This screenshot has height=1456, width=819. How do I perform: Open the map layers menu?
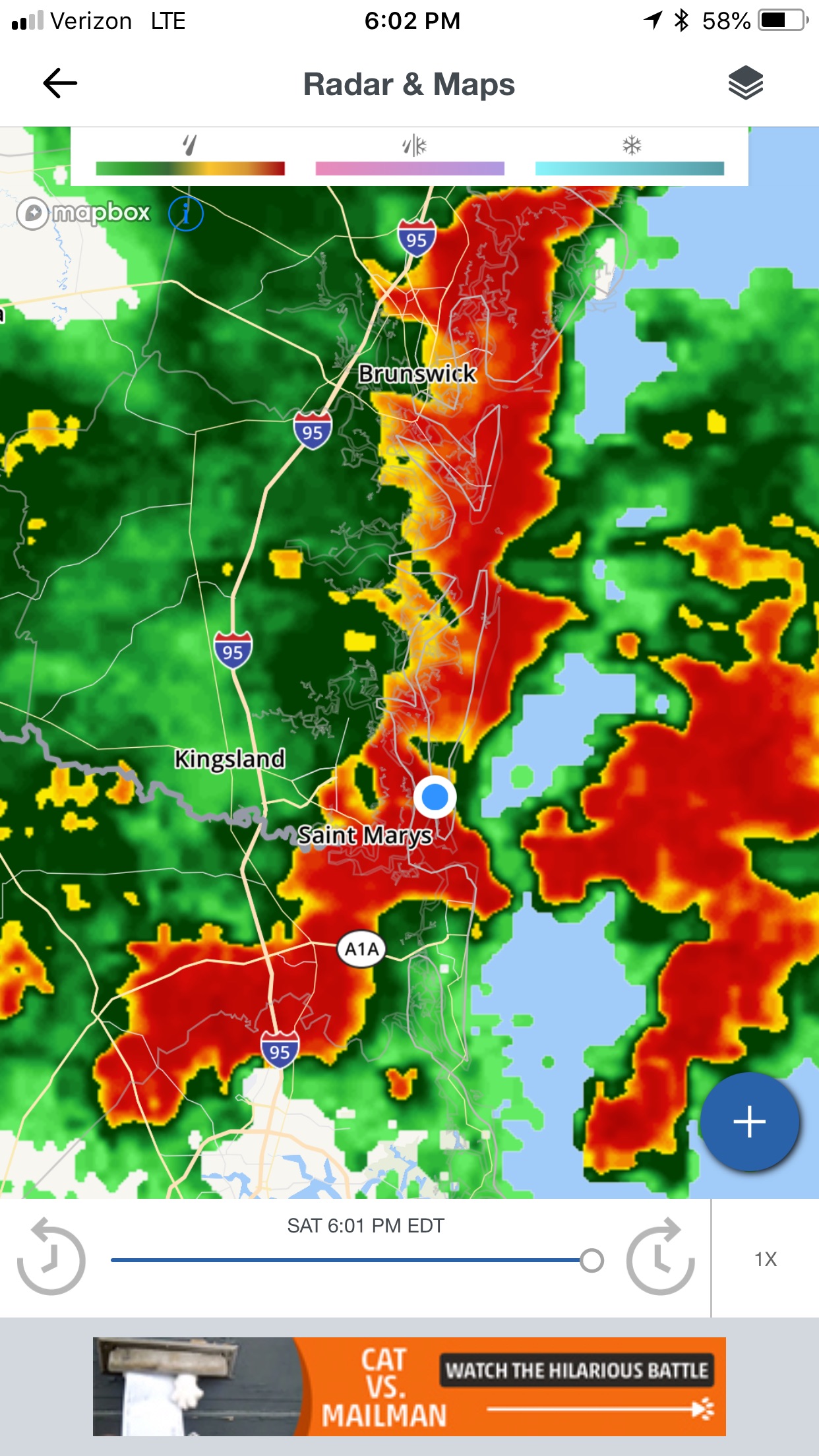(x=745, y=84)
